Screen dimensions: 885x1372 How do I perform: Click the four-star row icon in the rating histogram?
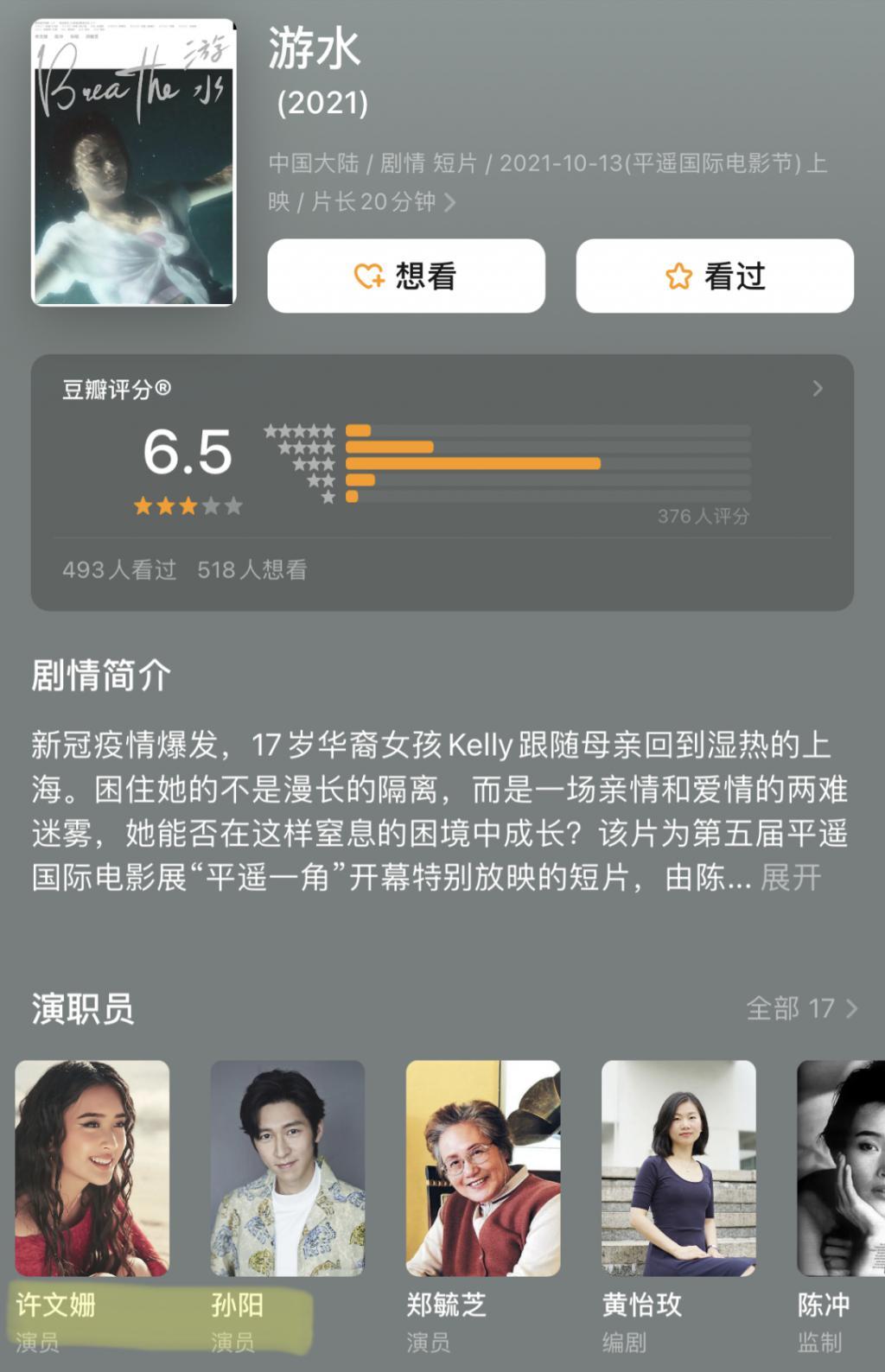[x=307, y=448]
